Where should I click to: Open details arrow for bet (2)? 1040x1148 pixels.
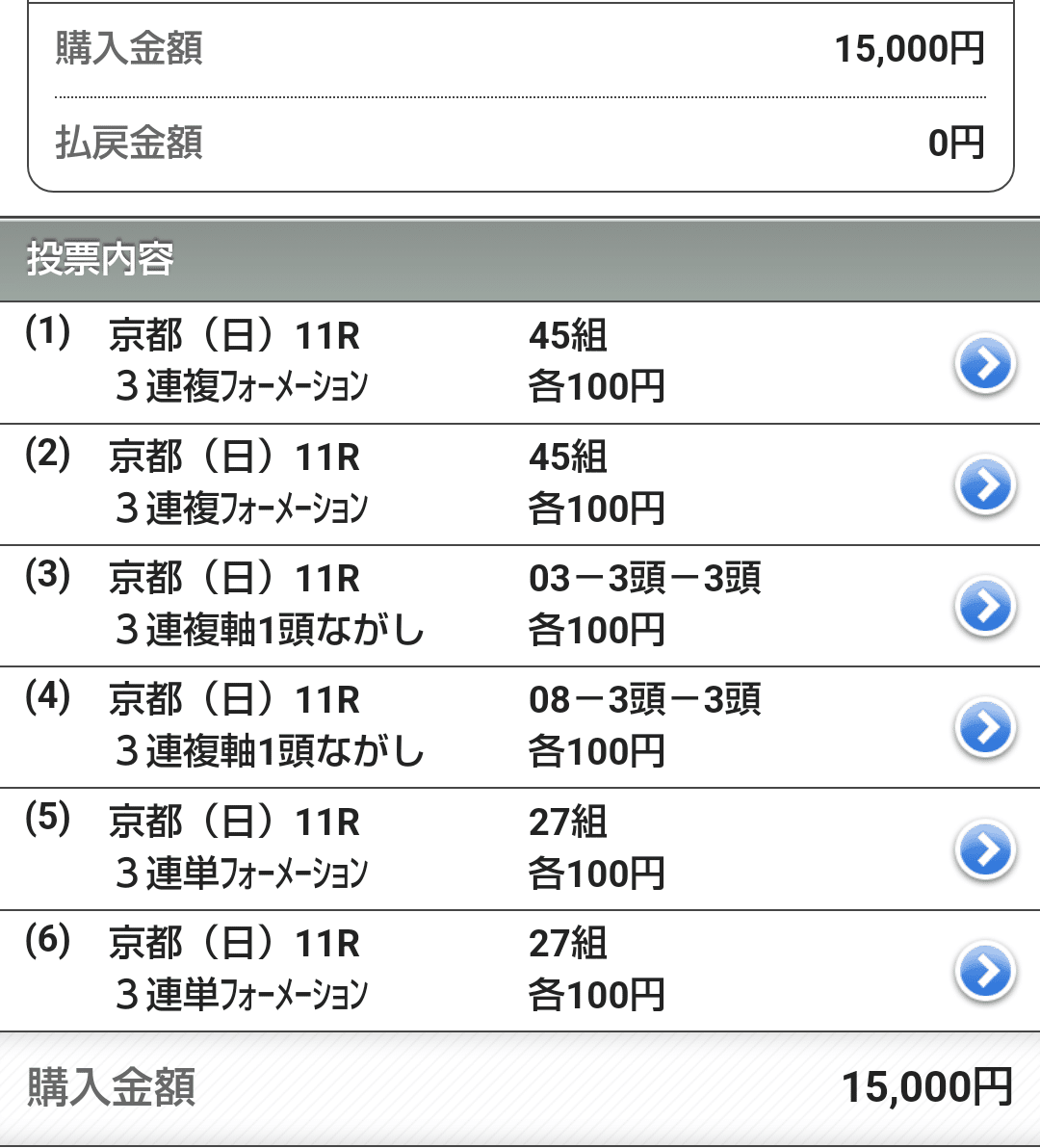click(984, 483)
